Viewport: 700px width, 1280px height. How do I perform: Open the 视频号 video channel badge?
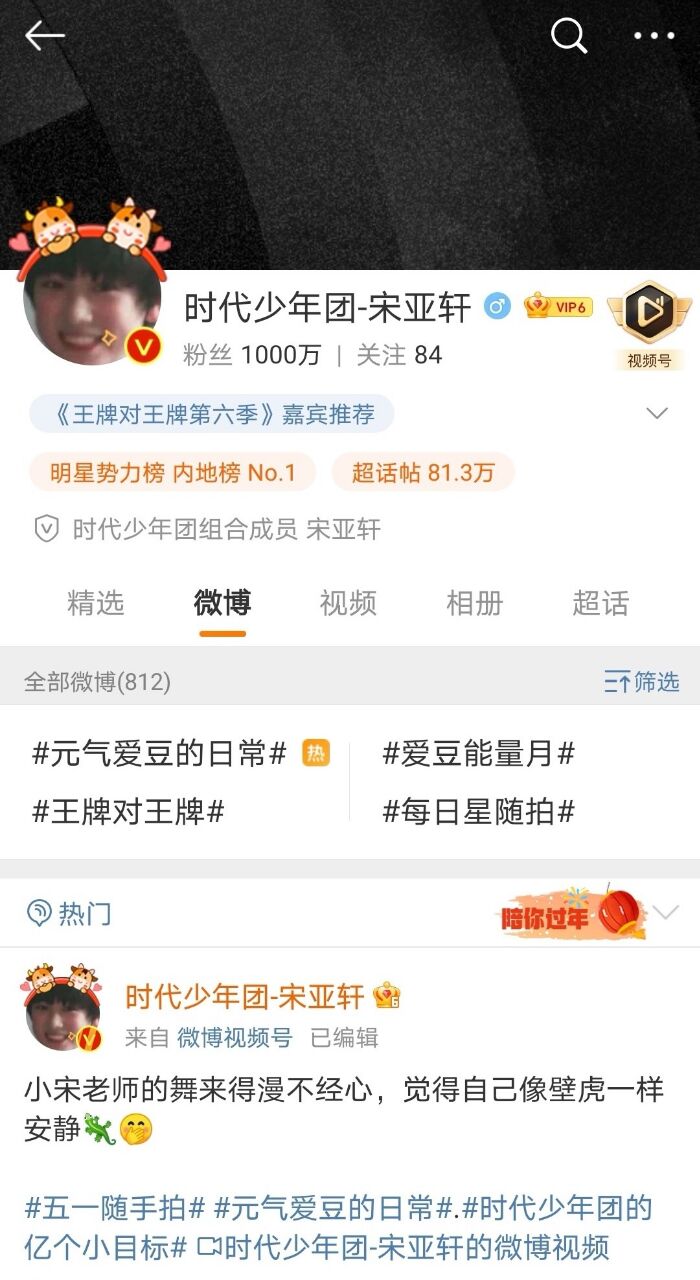pyautogui.click(x=649, y=324)
